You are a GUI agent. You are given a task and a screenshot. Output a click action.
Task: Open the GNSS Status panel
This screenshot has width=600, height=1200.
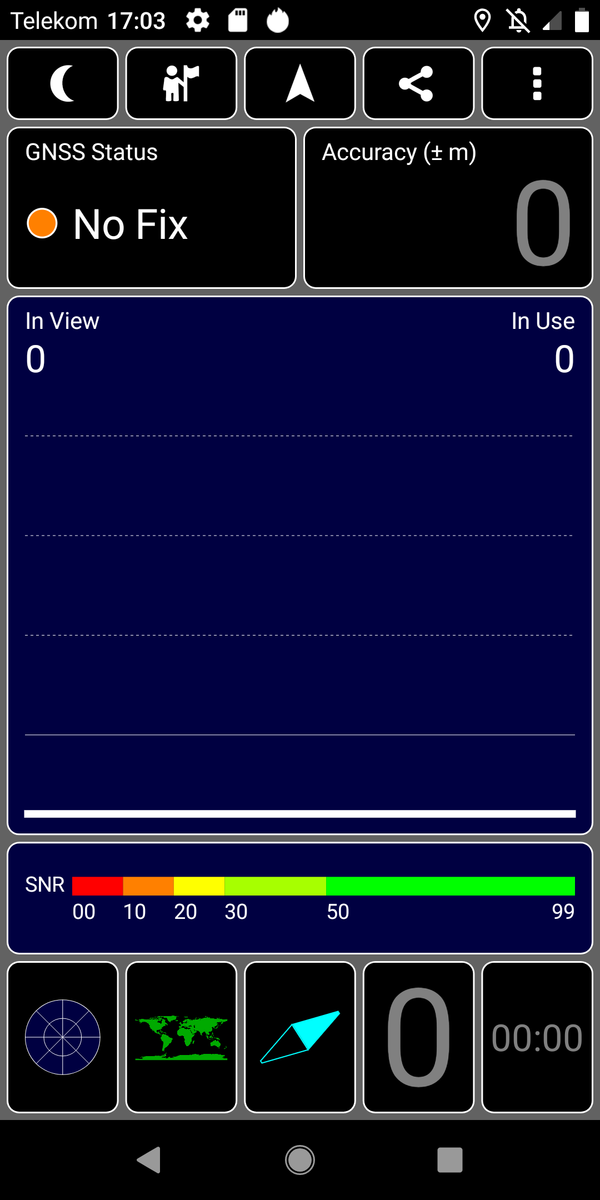[152, 208]
